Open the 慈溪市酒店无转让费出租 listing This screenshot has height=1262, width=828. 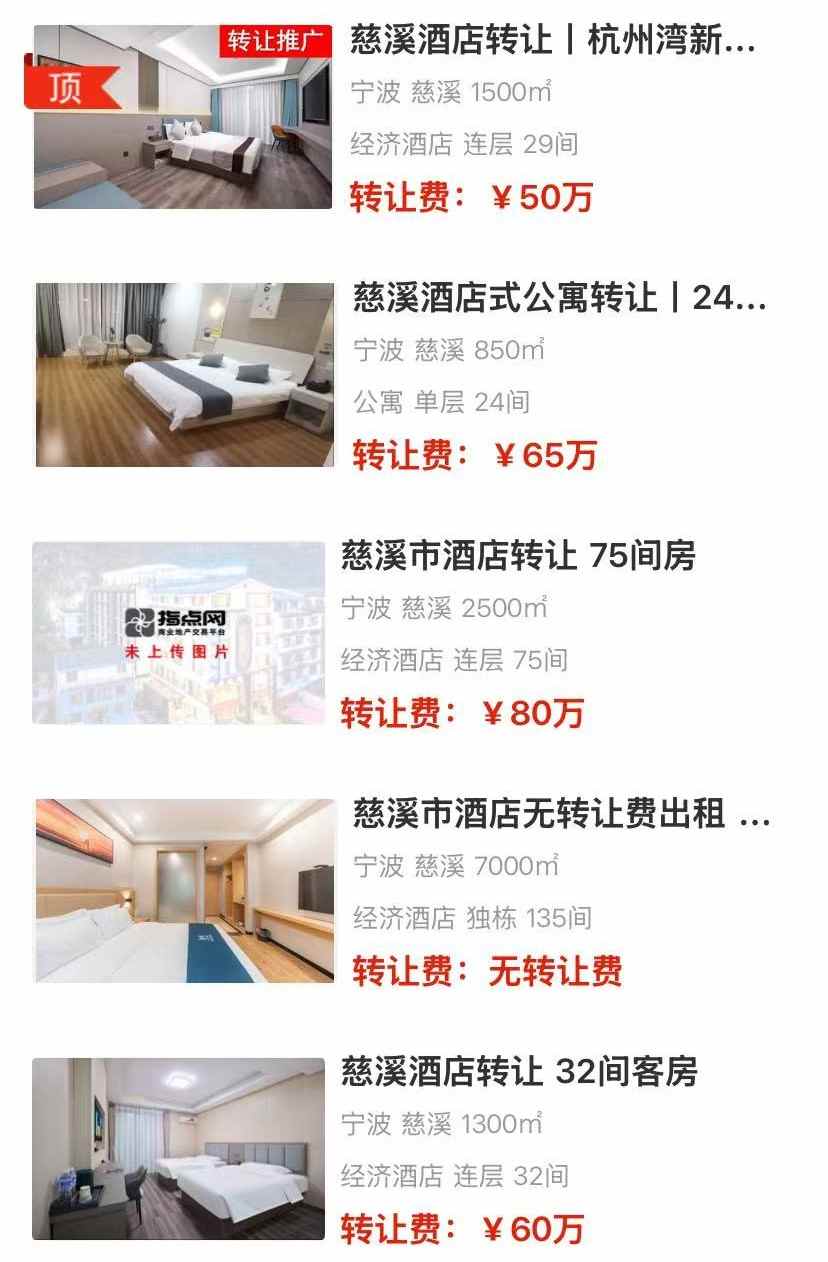click(x=560, y=814)
